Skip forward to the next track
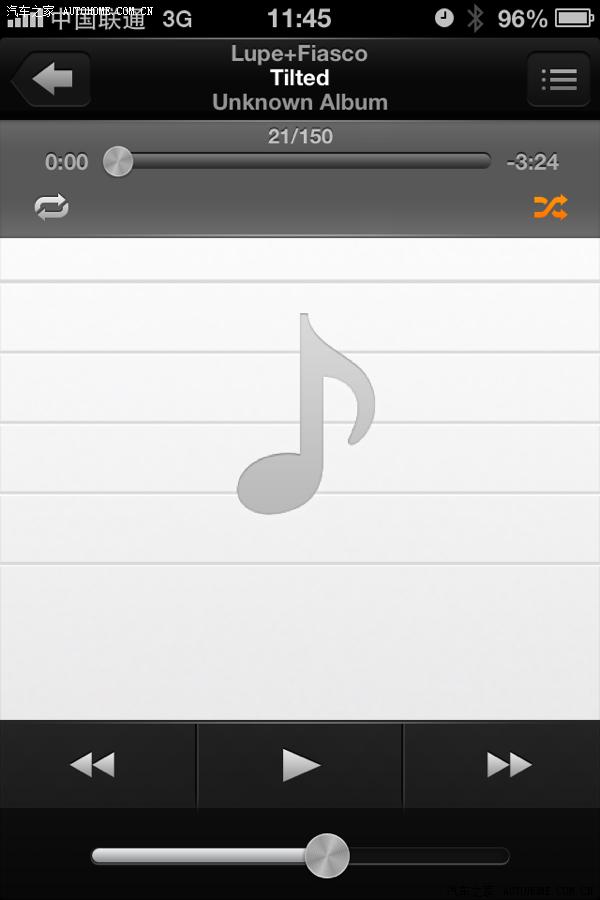This screenshot has height=900, width=600. click(x=508, y=765)
